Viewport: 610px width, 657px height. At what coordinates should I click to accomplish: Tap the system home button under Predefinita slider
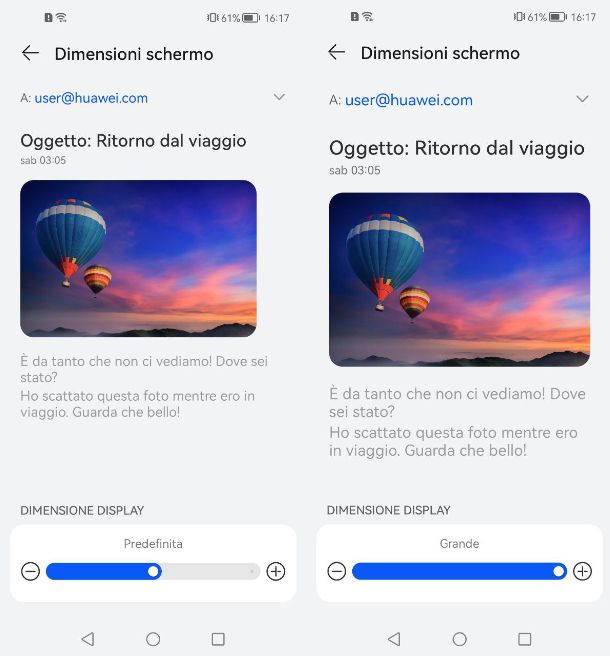pos(153,638)
